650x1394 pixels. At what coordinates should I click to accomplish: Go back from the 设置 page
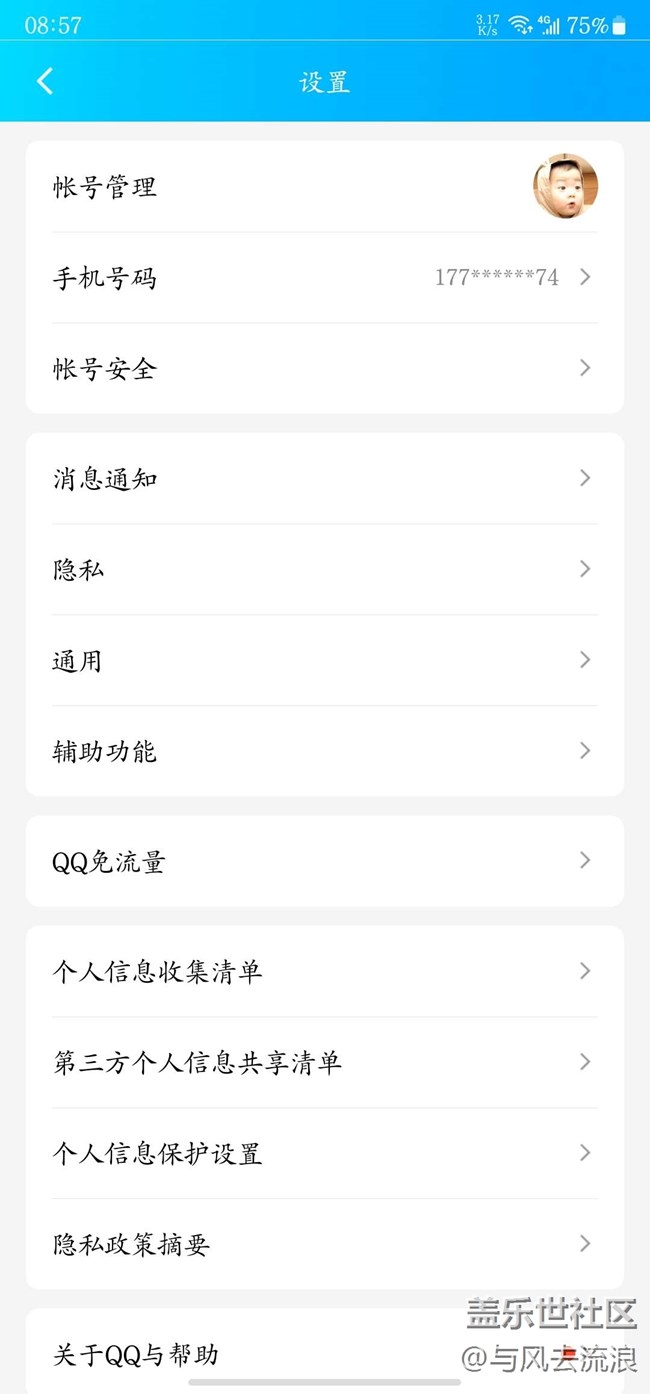(45, 81)
